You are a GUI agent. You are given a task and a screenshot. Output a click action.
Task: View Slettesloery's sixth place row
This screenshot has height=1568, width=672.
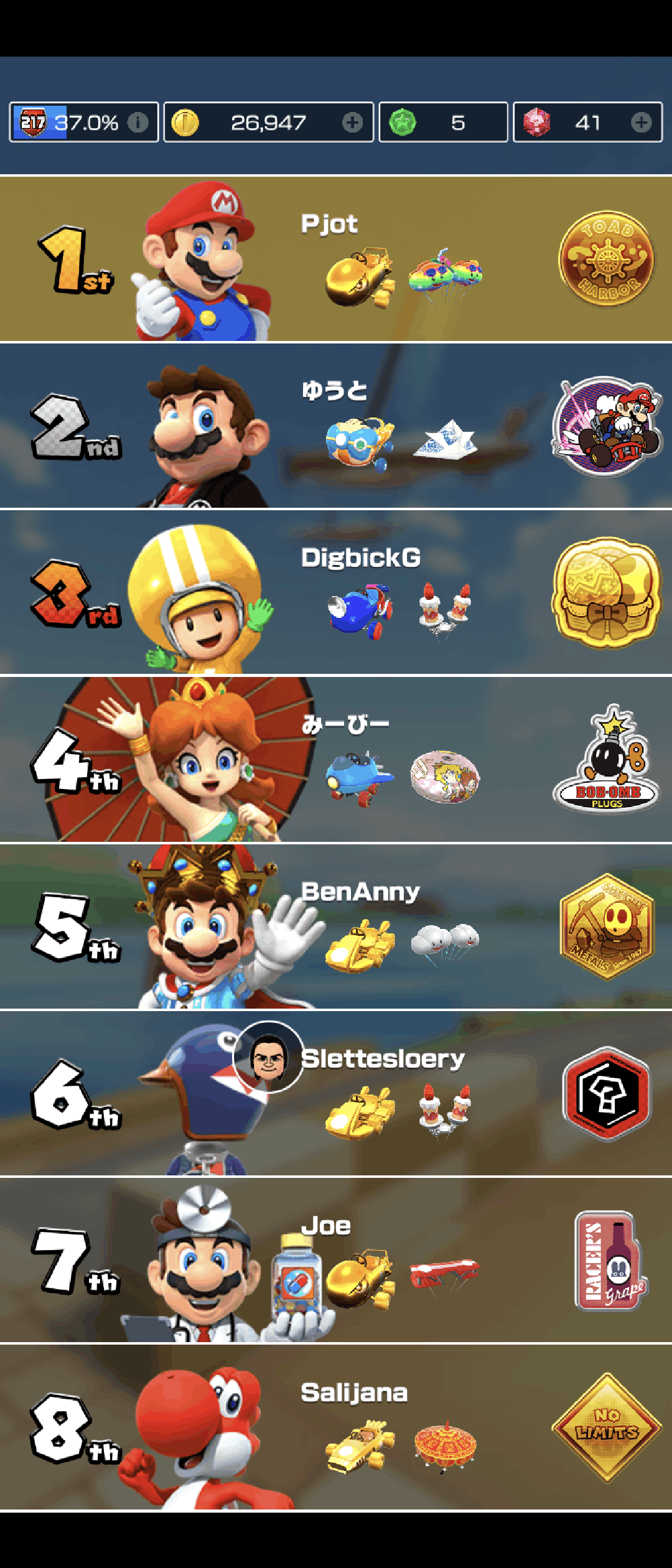tap(336, 1093)
